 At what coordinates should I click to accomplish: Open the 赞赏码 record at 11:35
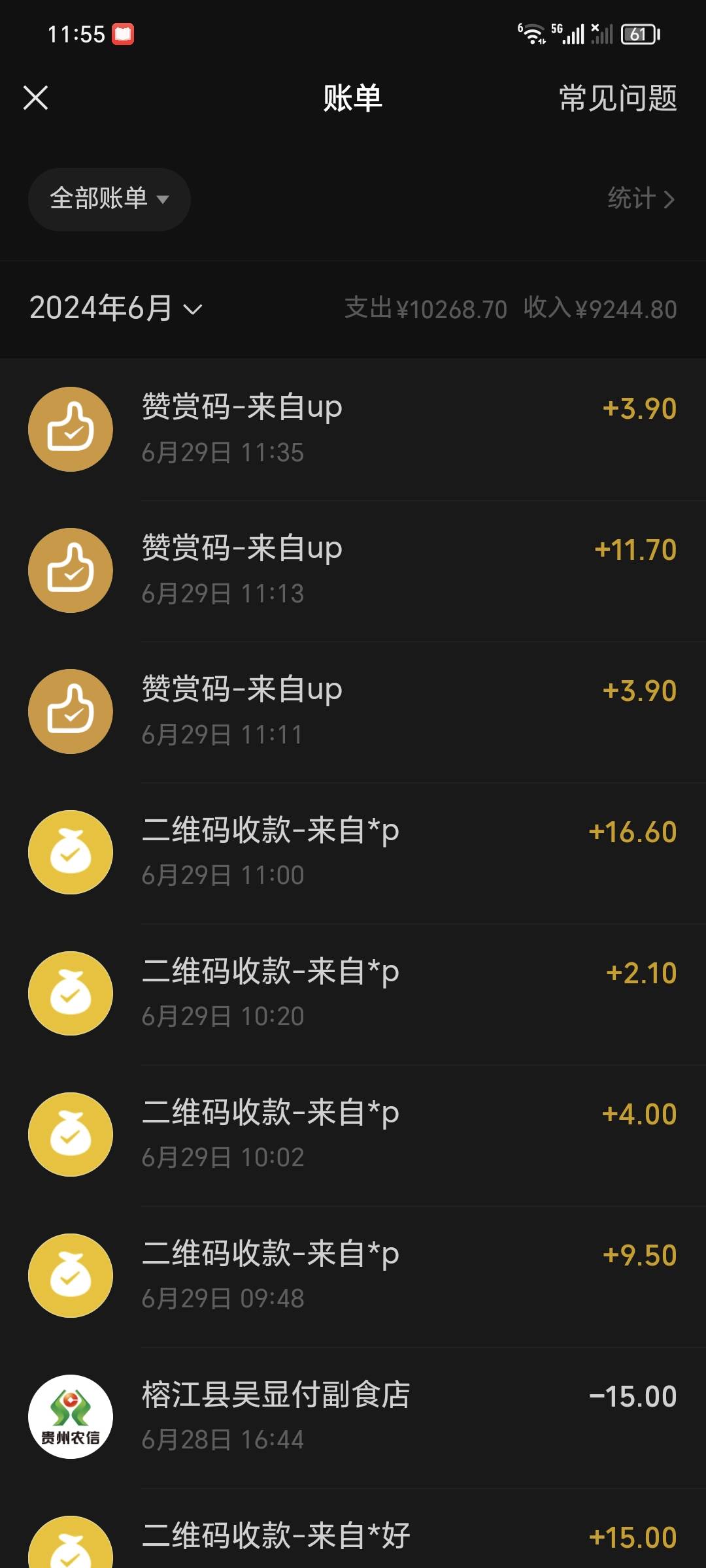tap(353, 430)
